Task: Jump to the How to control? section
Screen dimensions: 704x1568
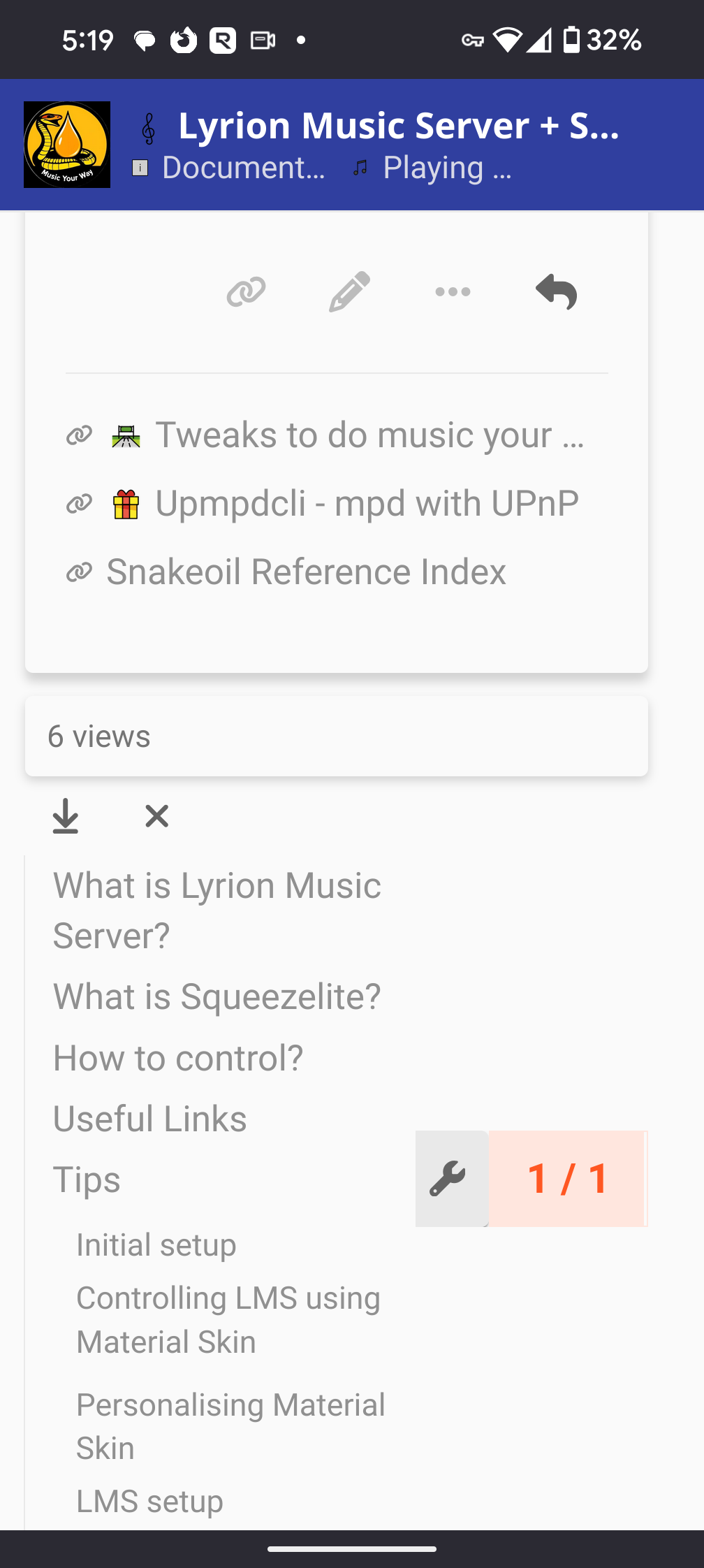Action: pyautogui.click(x=178, y=1058)
